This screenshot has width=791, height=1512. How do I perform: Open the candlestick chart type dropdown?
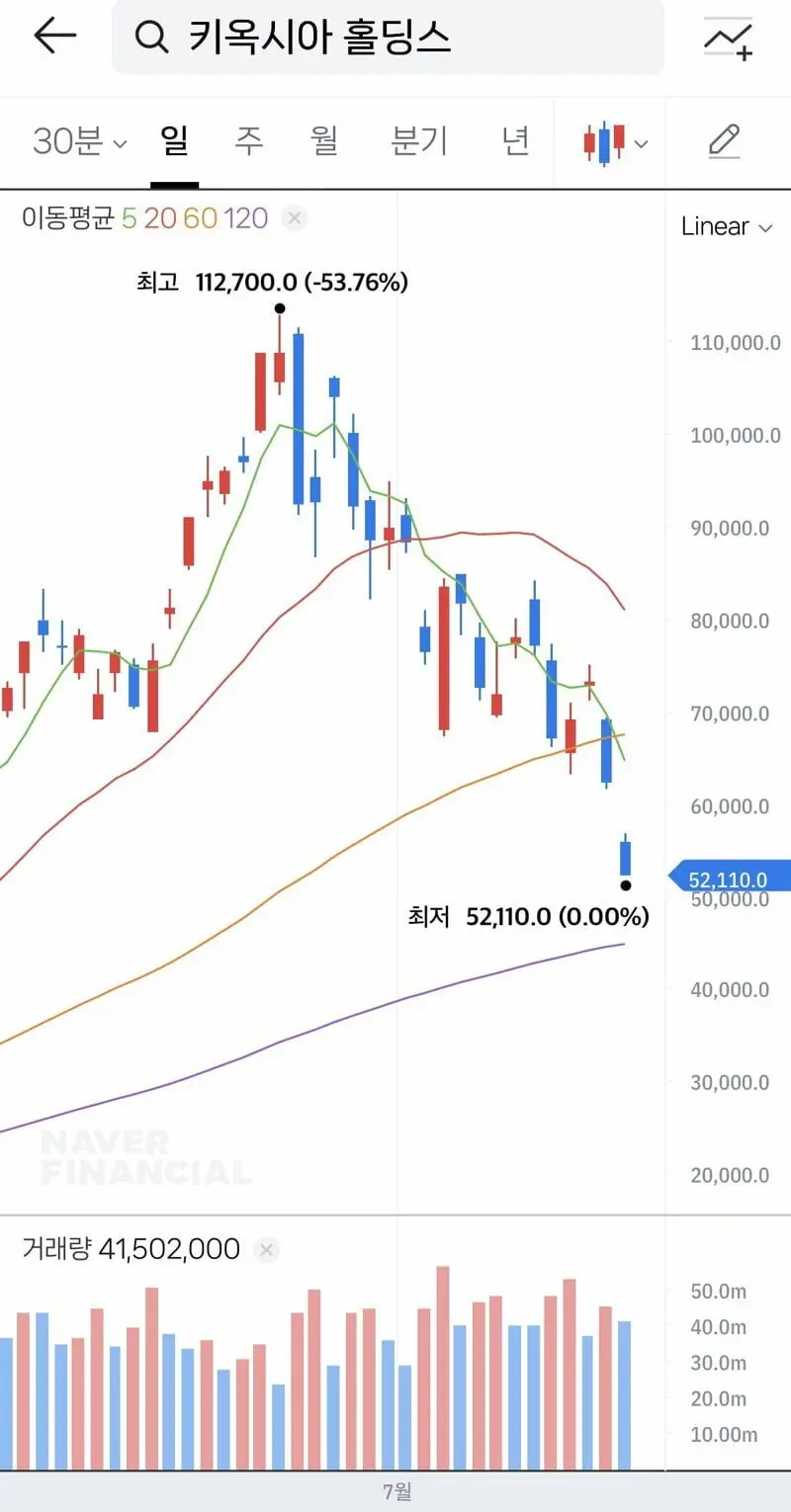click(x=615, y=143)
